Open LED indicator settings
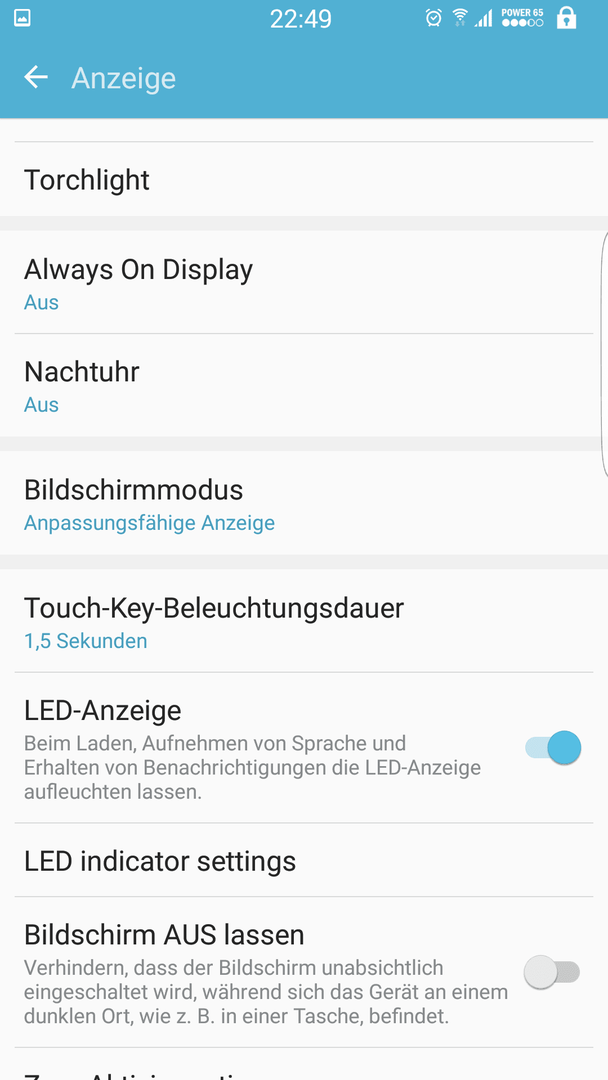Screen dimensions: 608x1080 (x=304, y=860)
